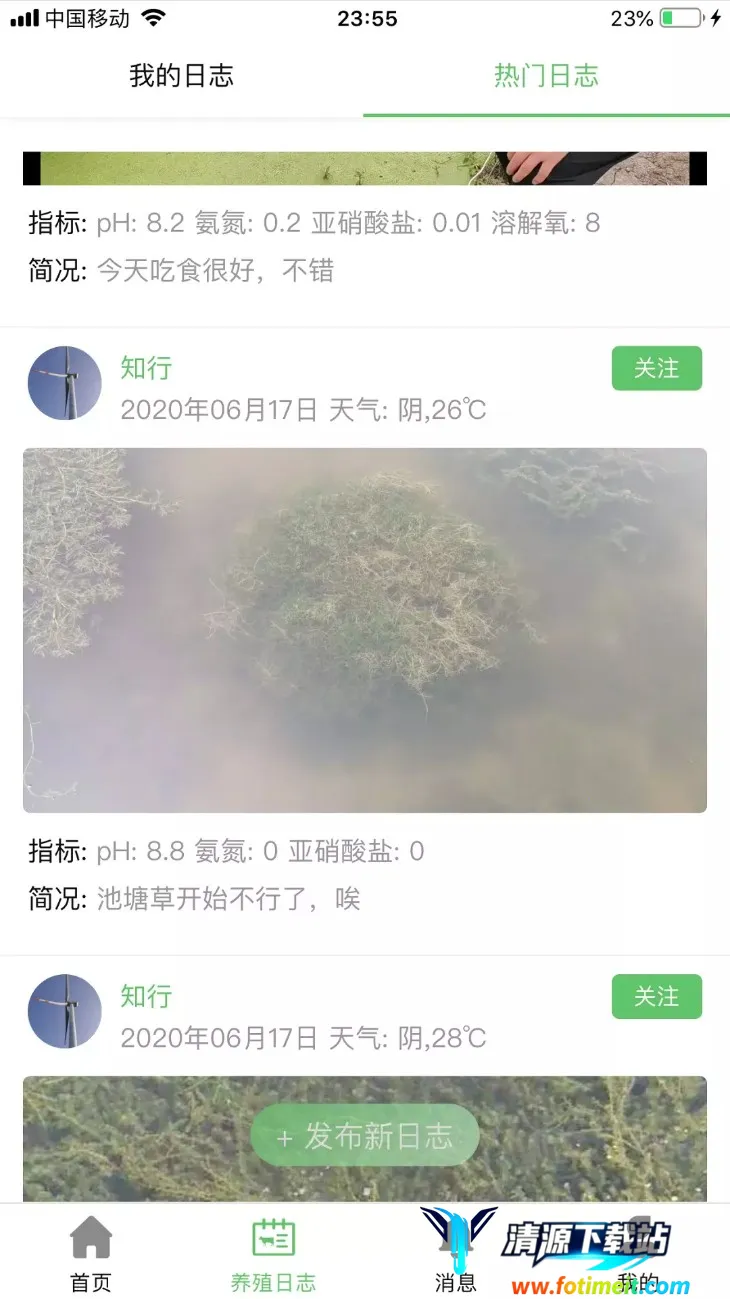
Task: Go to the 首页 tab
Action: point(91,1254)
